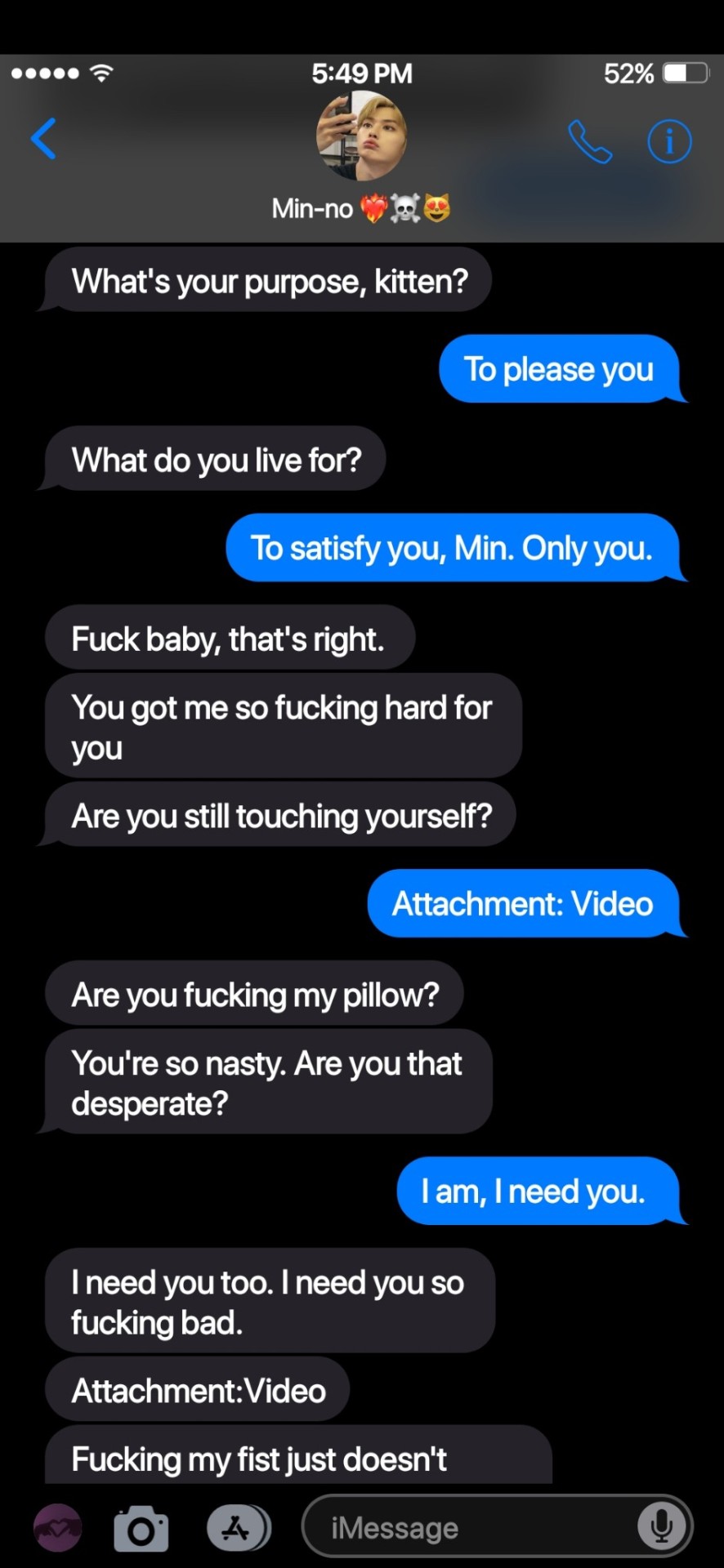Call the Min-no contact
The height and width of the screenshot is (1568, 724).
589,142
